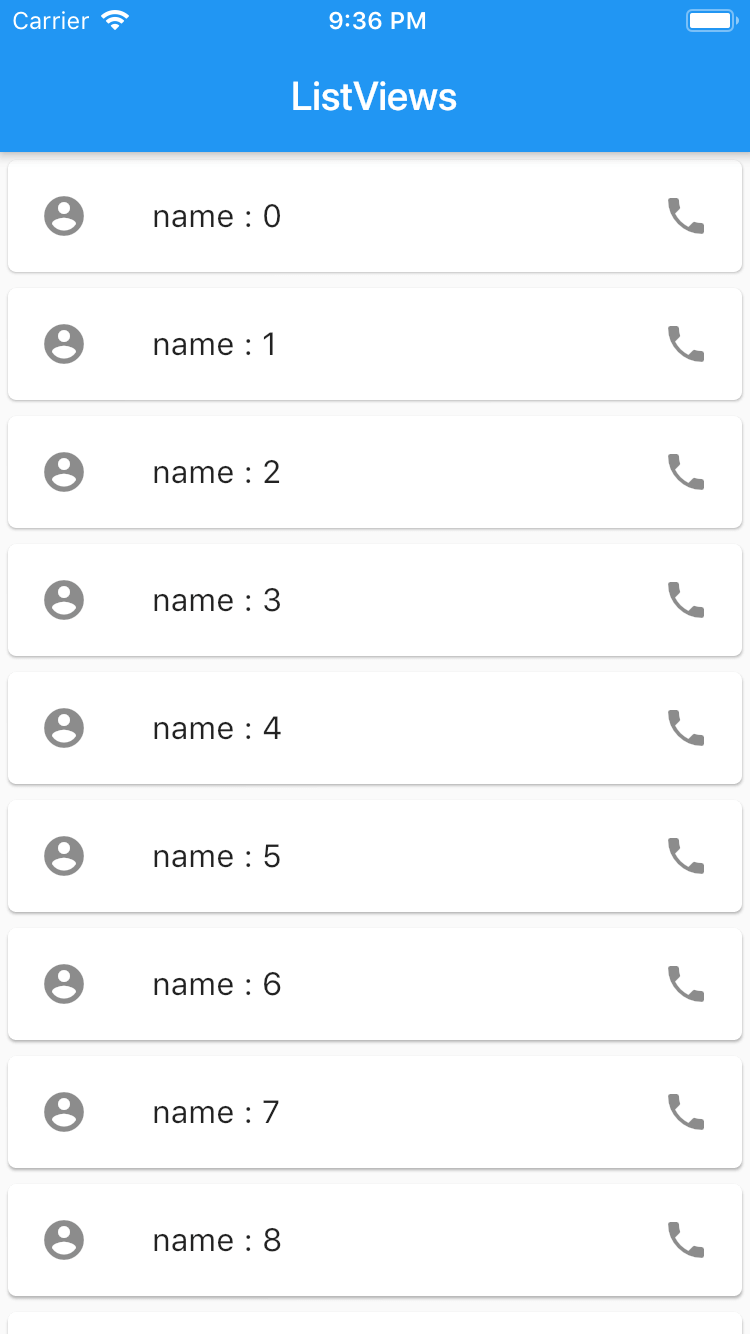
Task: Click the contact avatar for name : 3
Action: [64, 600]
